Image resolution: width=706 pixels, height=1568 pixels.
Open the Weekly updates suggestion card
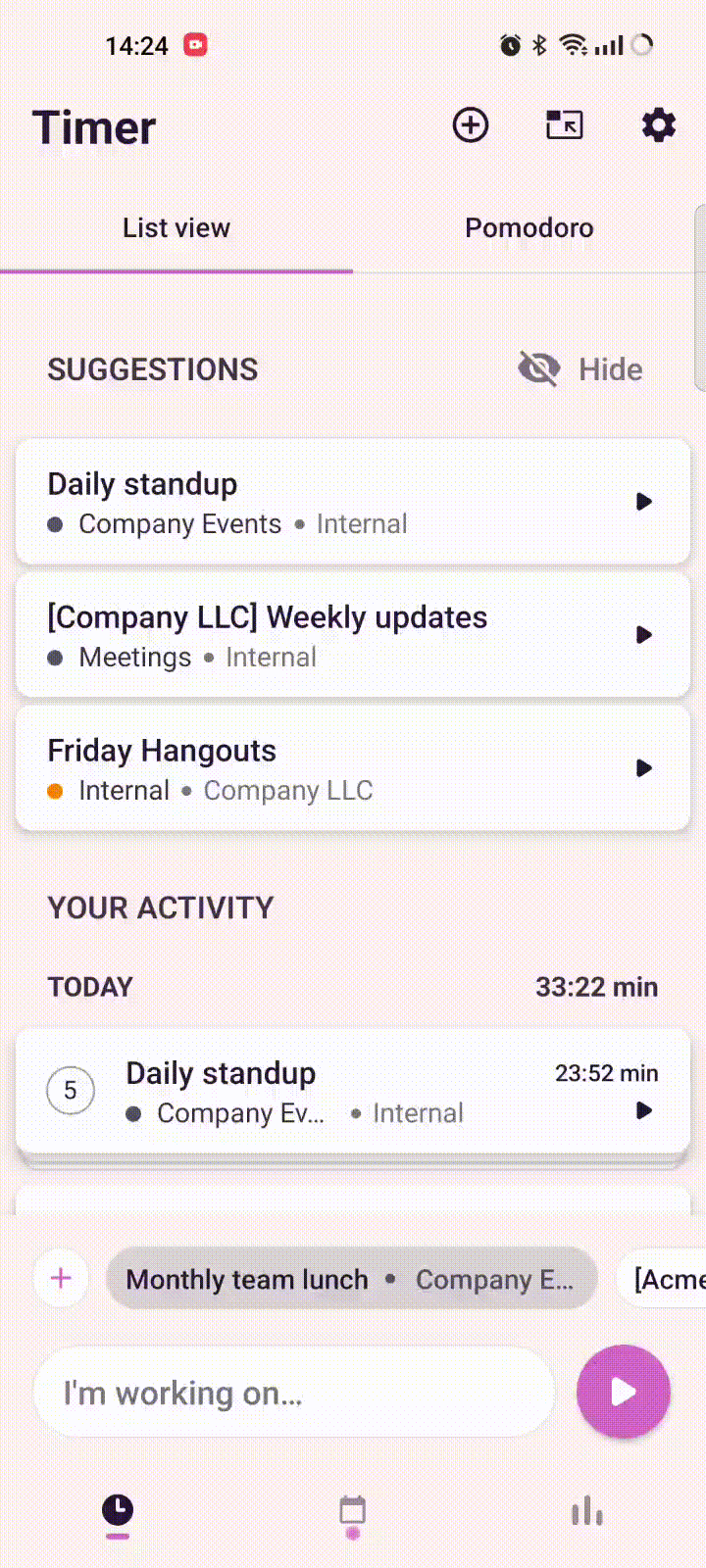coord(294,636)
